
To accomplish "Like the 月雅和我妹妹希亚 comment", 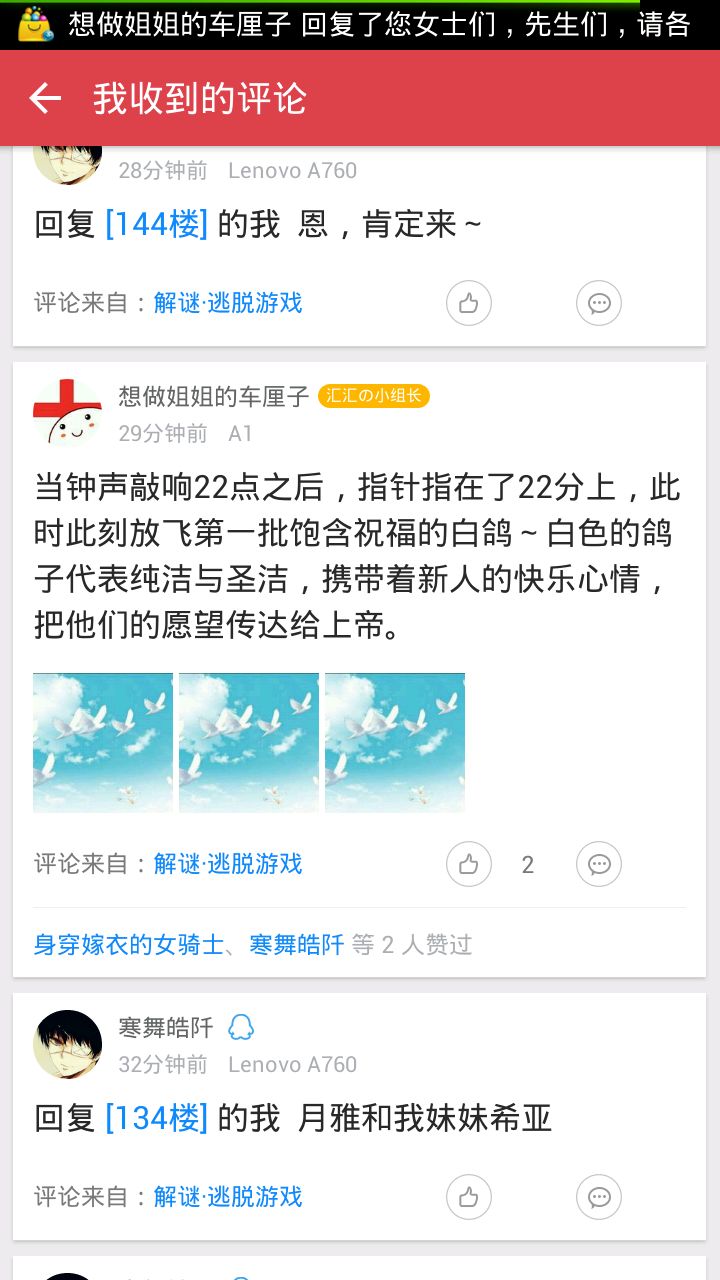I will [x=468, y=1197].
